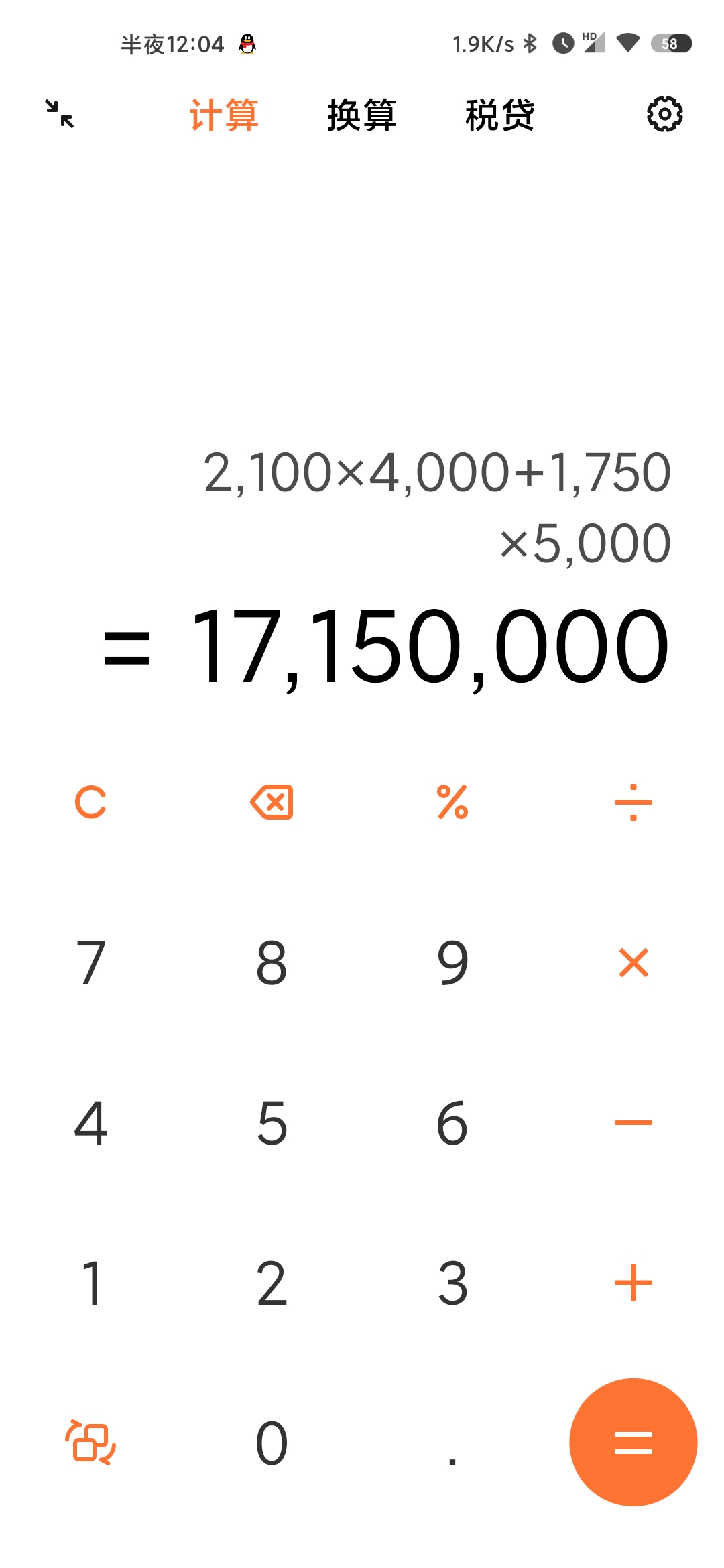The width and height of the screenshot is (724, 1568).
Task: Select the 计算 tab
Action: [224, 115]
